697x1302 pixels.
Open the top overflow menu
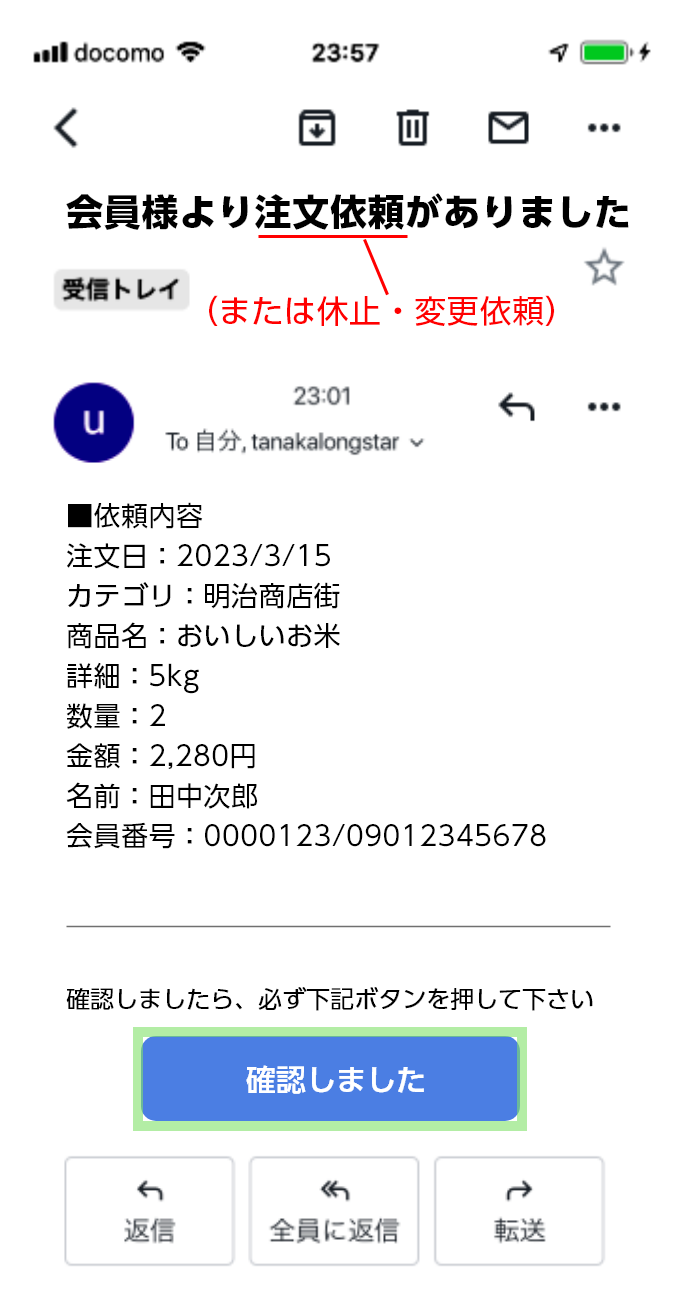click(604, 128)
